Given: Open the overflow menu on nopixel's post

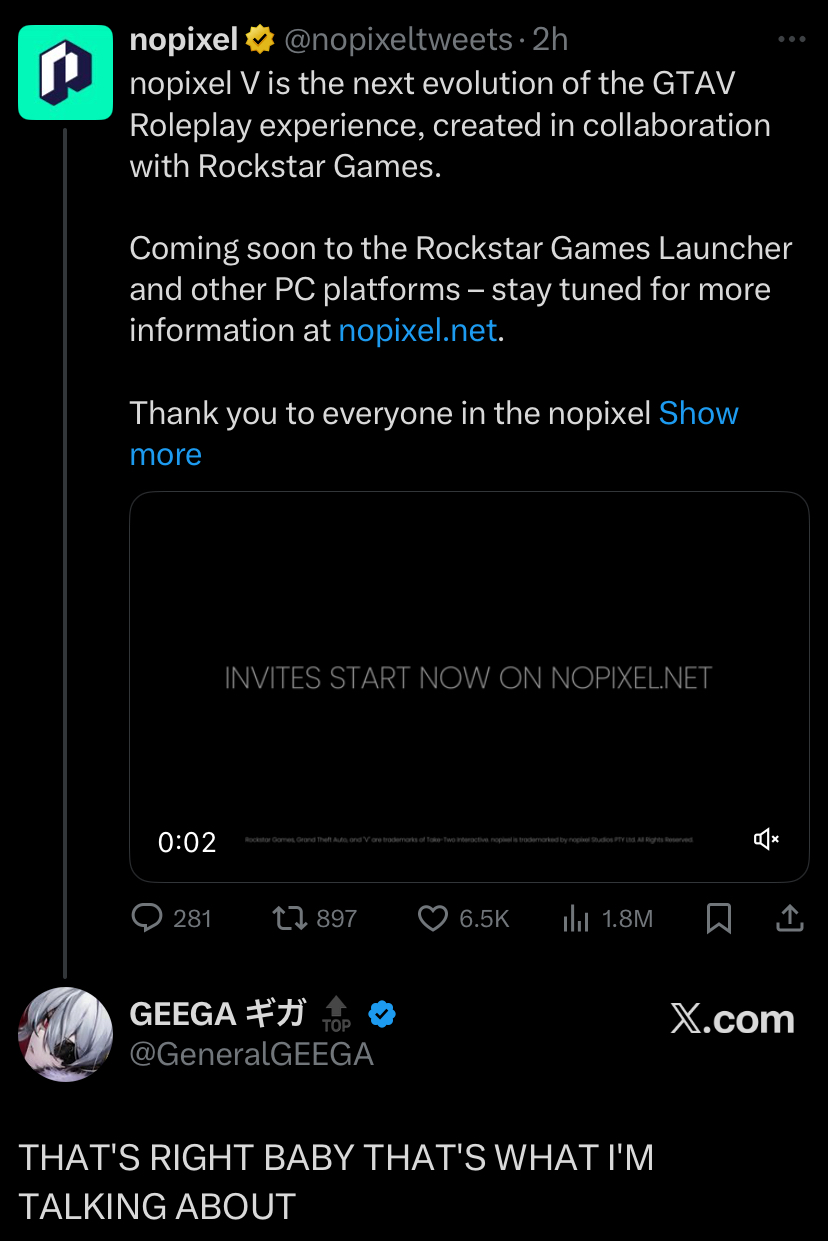Looking at the screenshot, I should pyautogui.click(x=791, y=40).
